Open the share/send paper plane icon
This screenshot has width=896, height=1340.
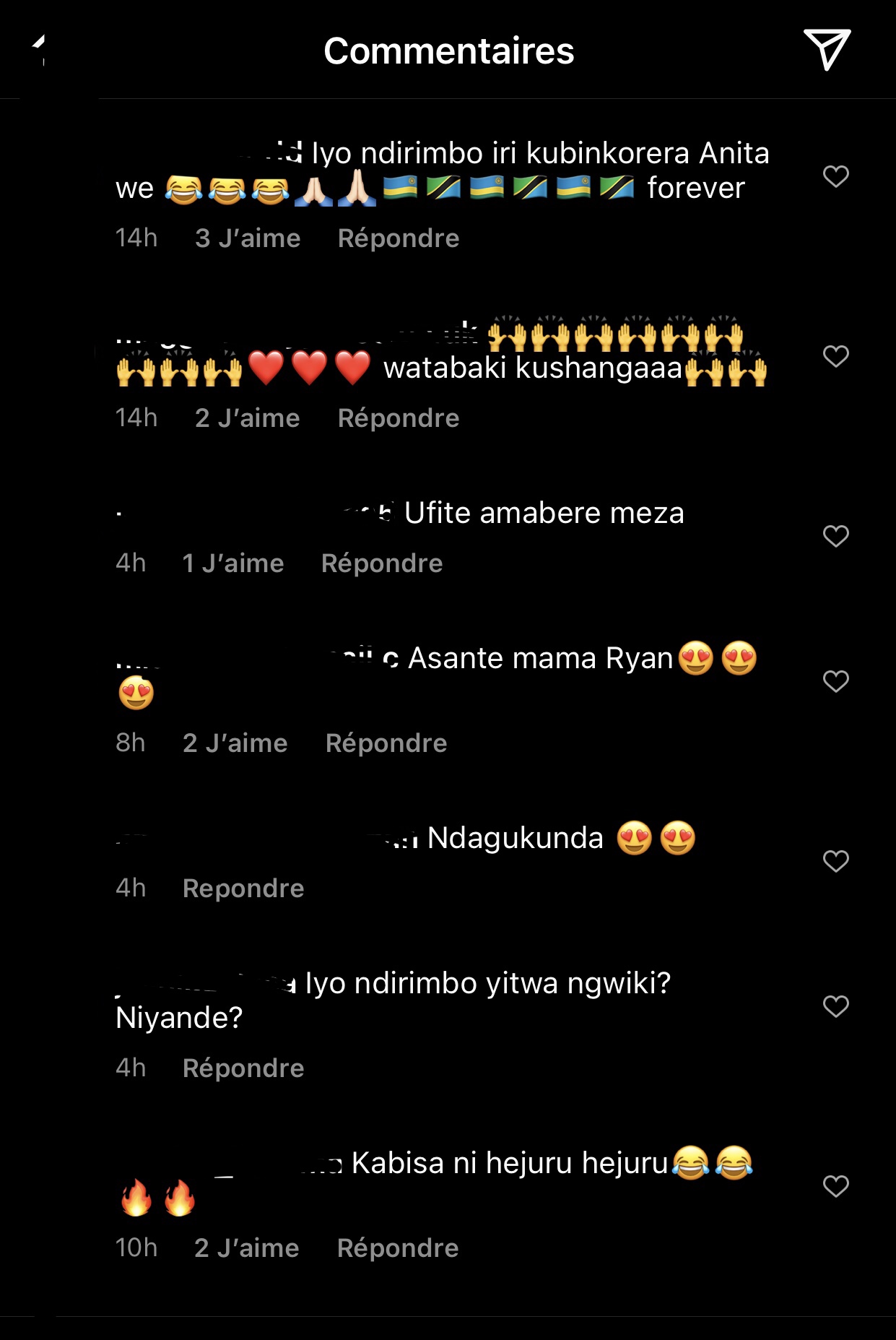click(827, 50)
